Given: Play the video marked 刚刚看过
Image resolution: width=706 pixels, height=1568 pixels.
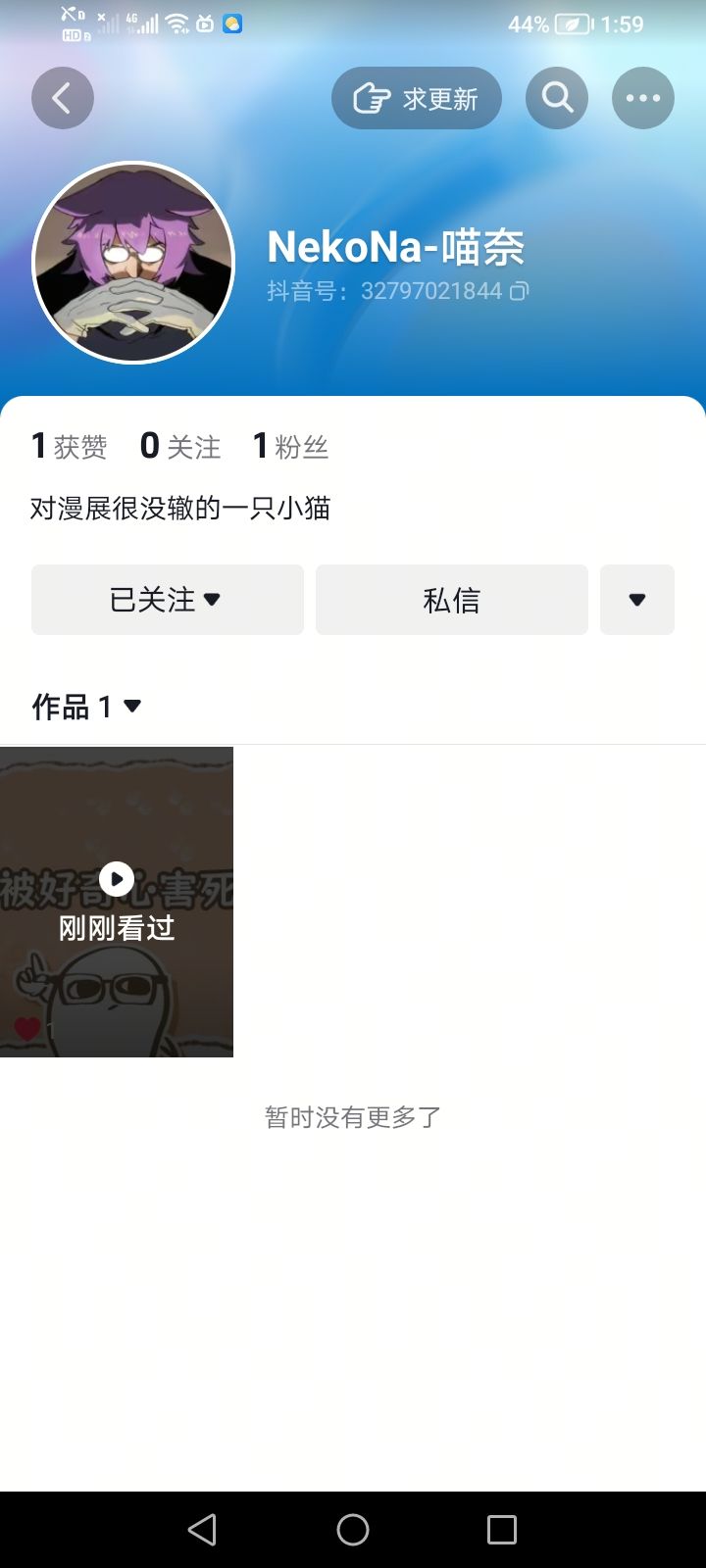Looking at the screenshot, I should point(116,902).
